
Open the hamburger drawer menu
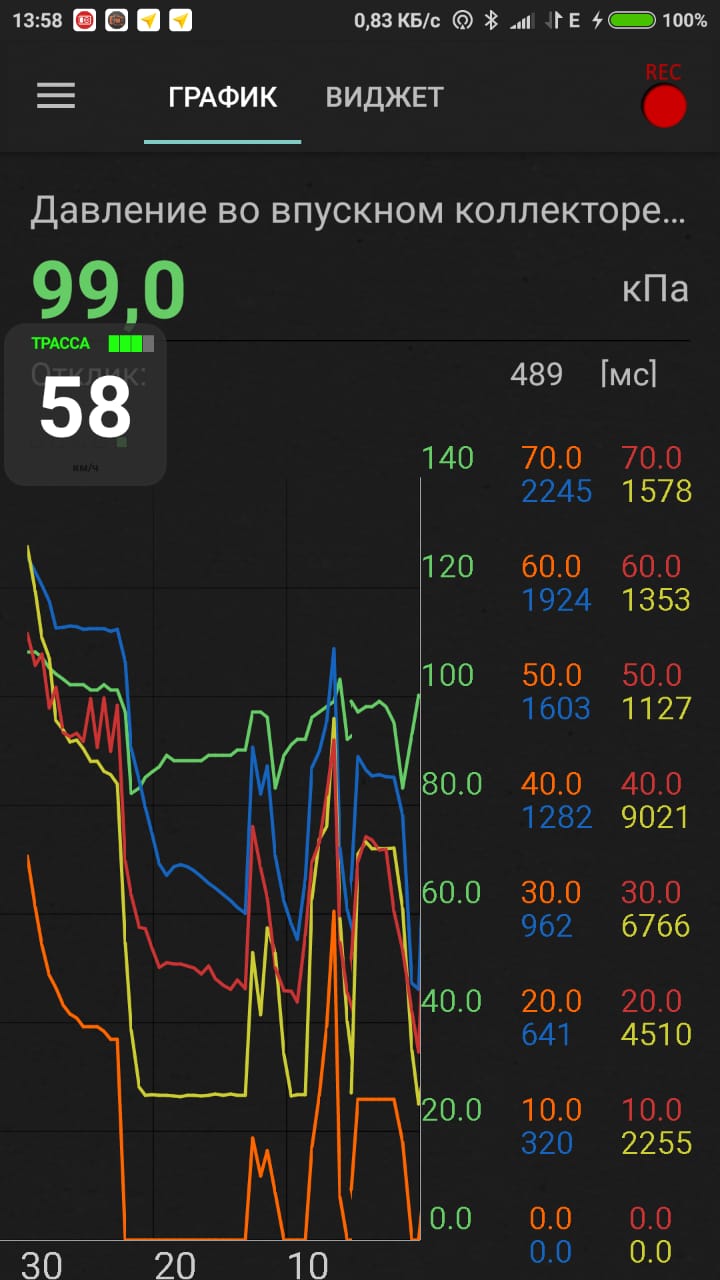[x=56, y=96]
